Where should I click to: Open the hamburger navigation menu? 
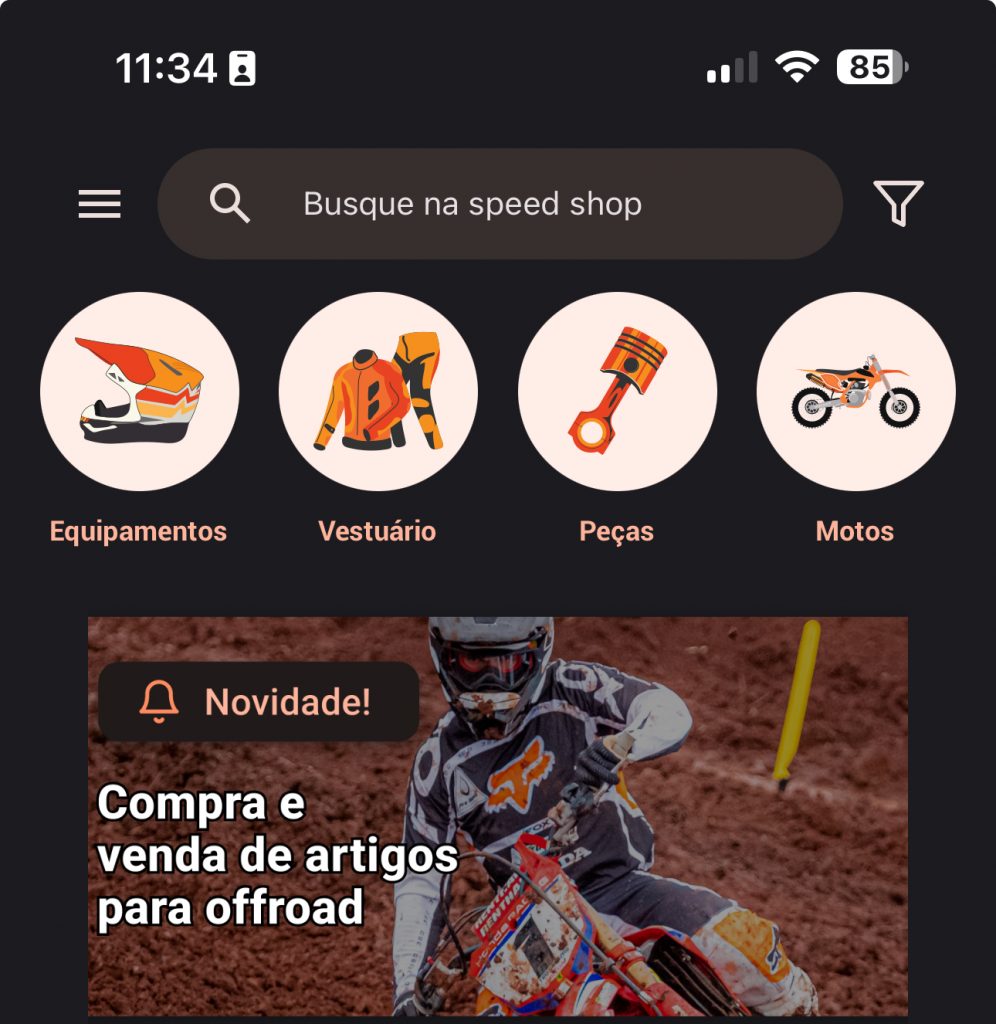(x=99, y=203)
